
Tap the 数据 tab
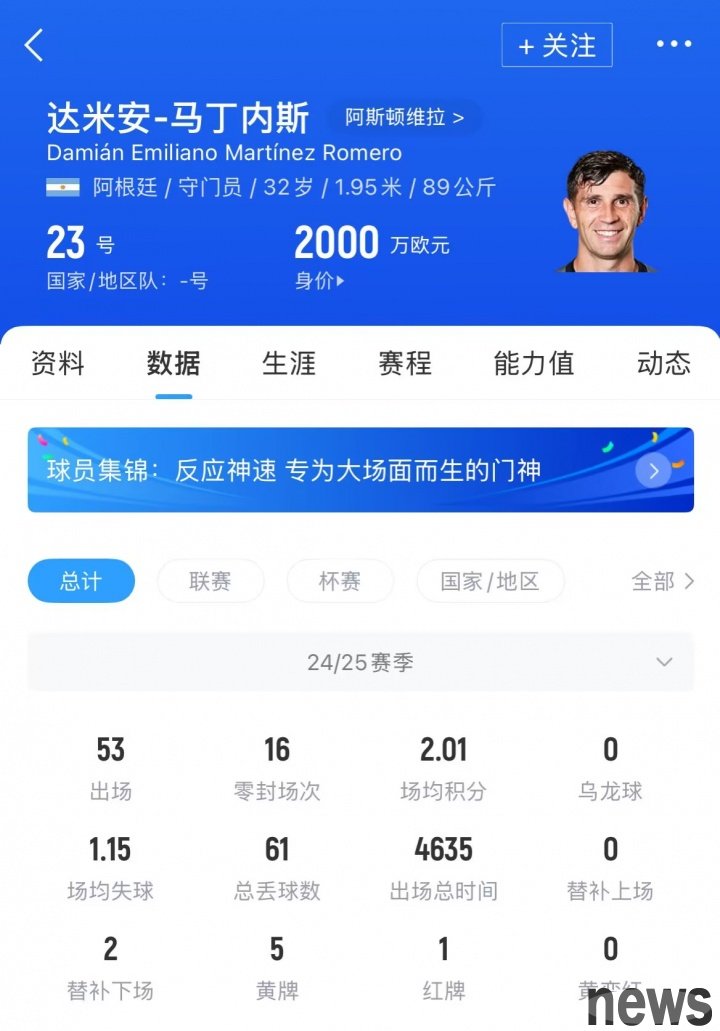point(173,363)
